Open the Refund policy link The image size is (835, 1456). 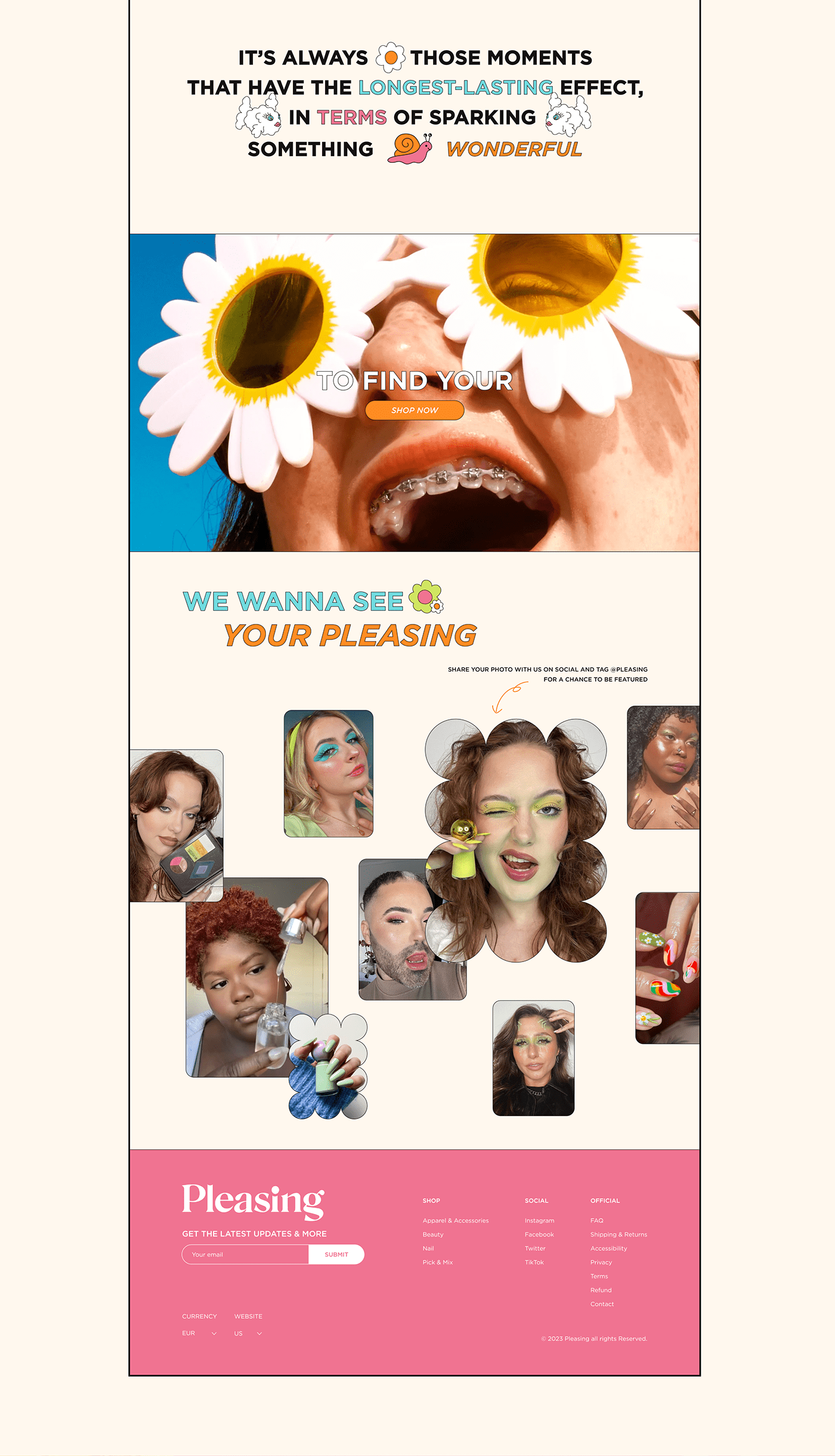(x=601, y=1290)
